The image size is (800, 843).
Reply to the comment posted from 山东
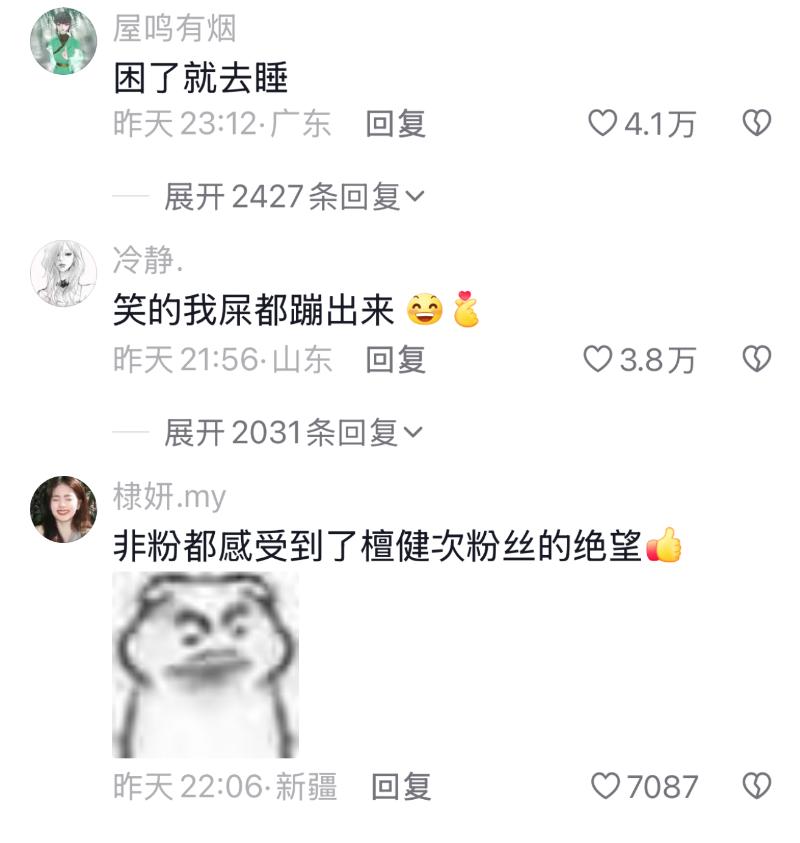[x=396, y=359]
